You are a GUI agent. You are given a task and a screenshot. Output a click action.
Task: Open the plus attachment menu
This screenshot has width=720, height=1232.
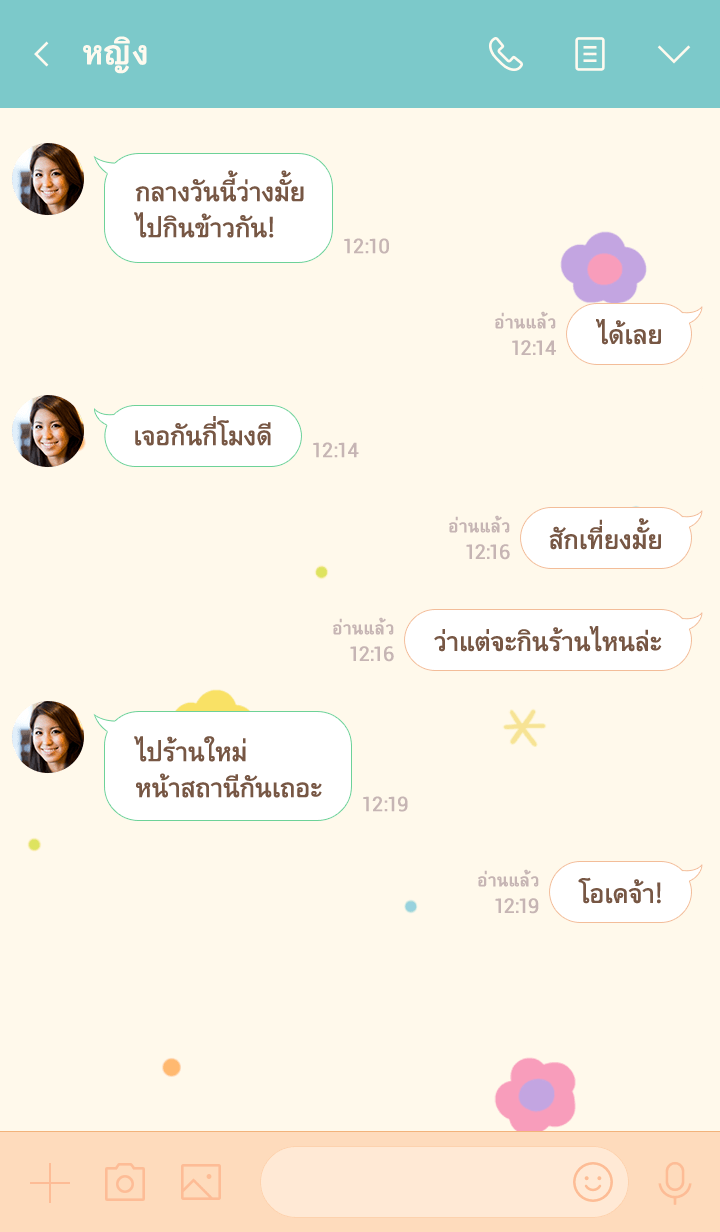point(50,1182)
